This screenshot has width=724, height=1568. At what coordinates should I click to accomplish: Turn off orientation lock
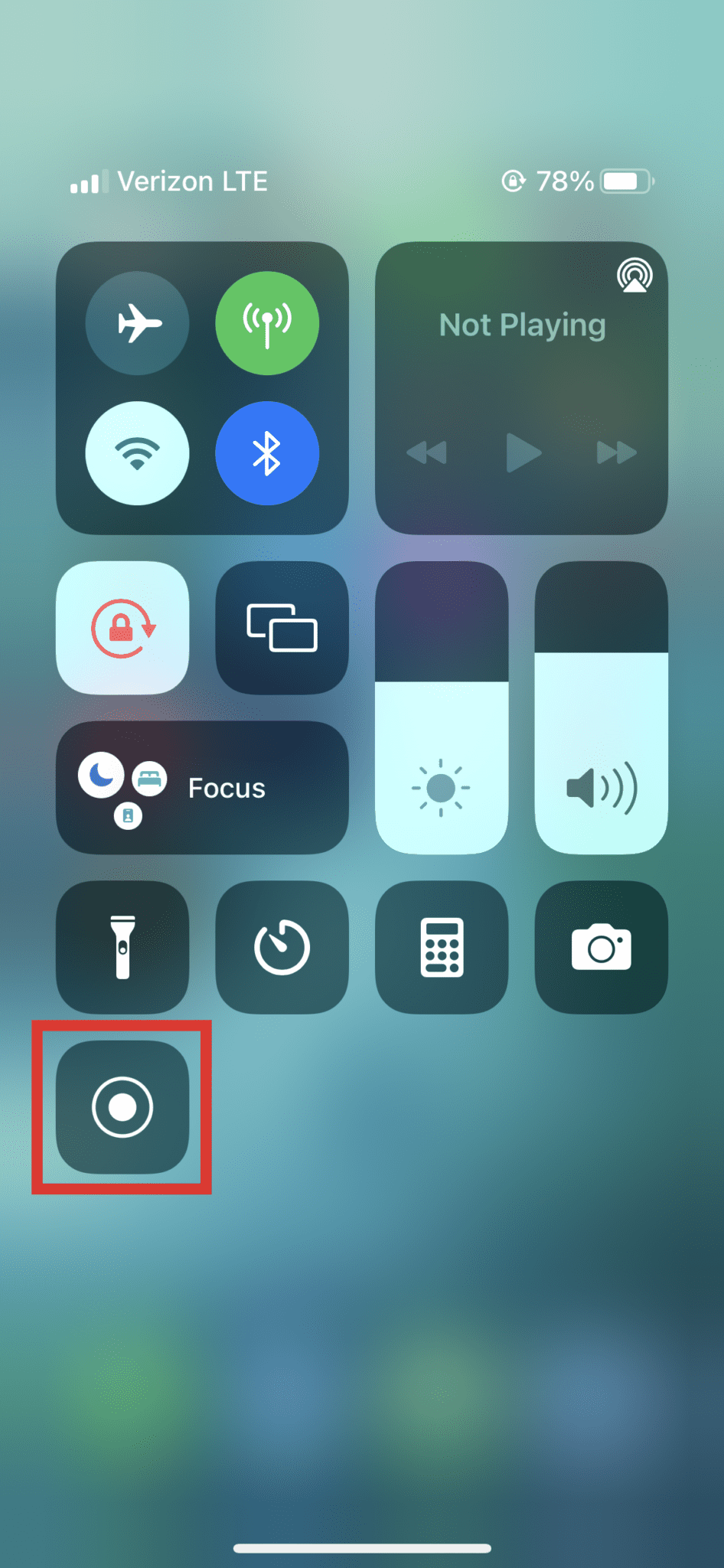(x=122, y=628)
